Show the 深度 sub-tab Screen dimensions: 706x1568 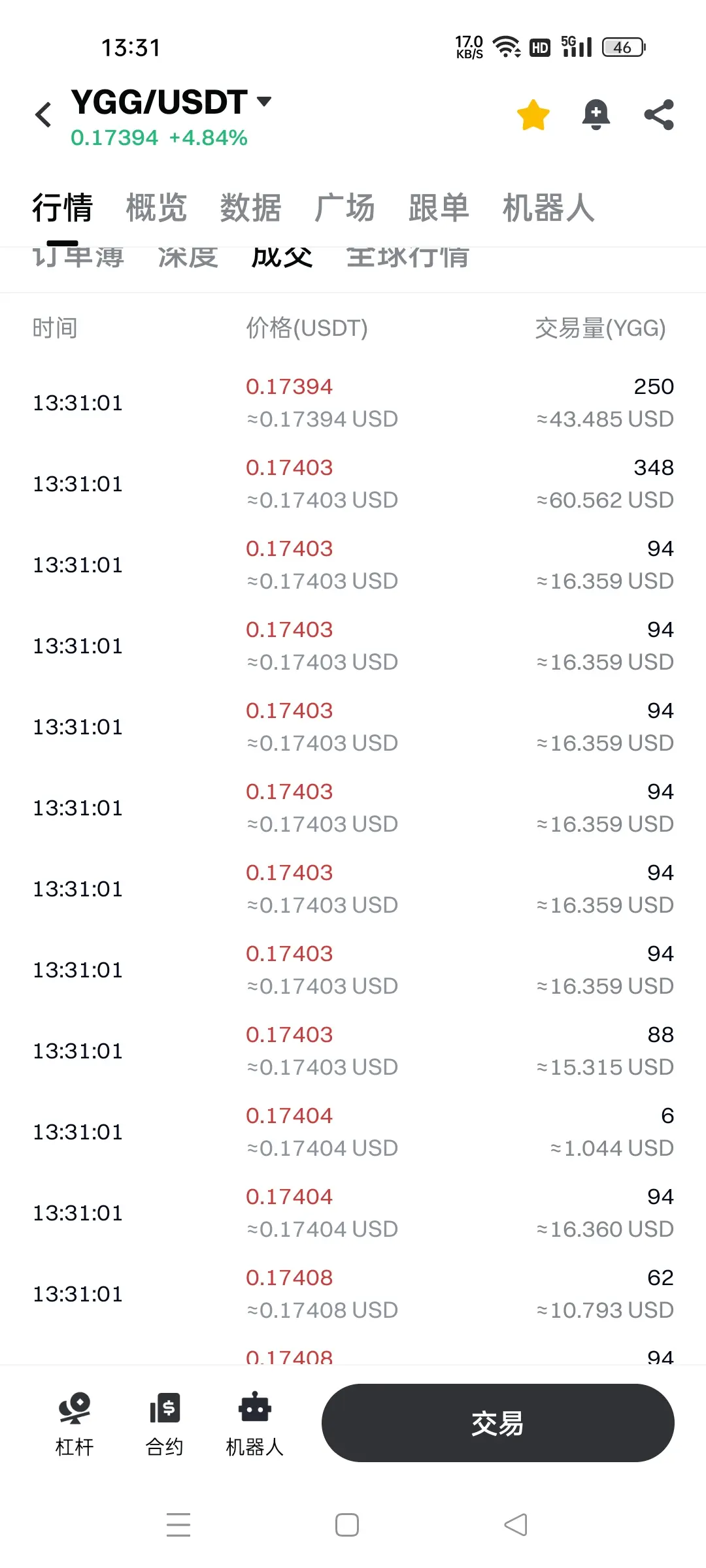(x=188, y=259)
